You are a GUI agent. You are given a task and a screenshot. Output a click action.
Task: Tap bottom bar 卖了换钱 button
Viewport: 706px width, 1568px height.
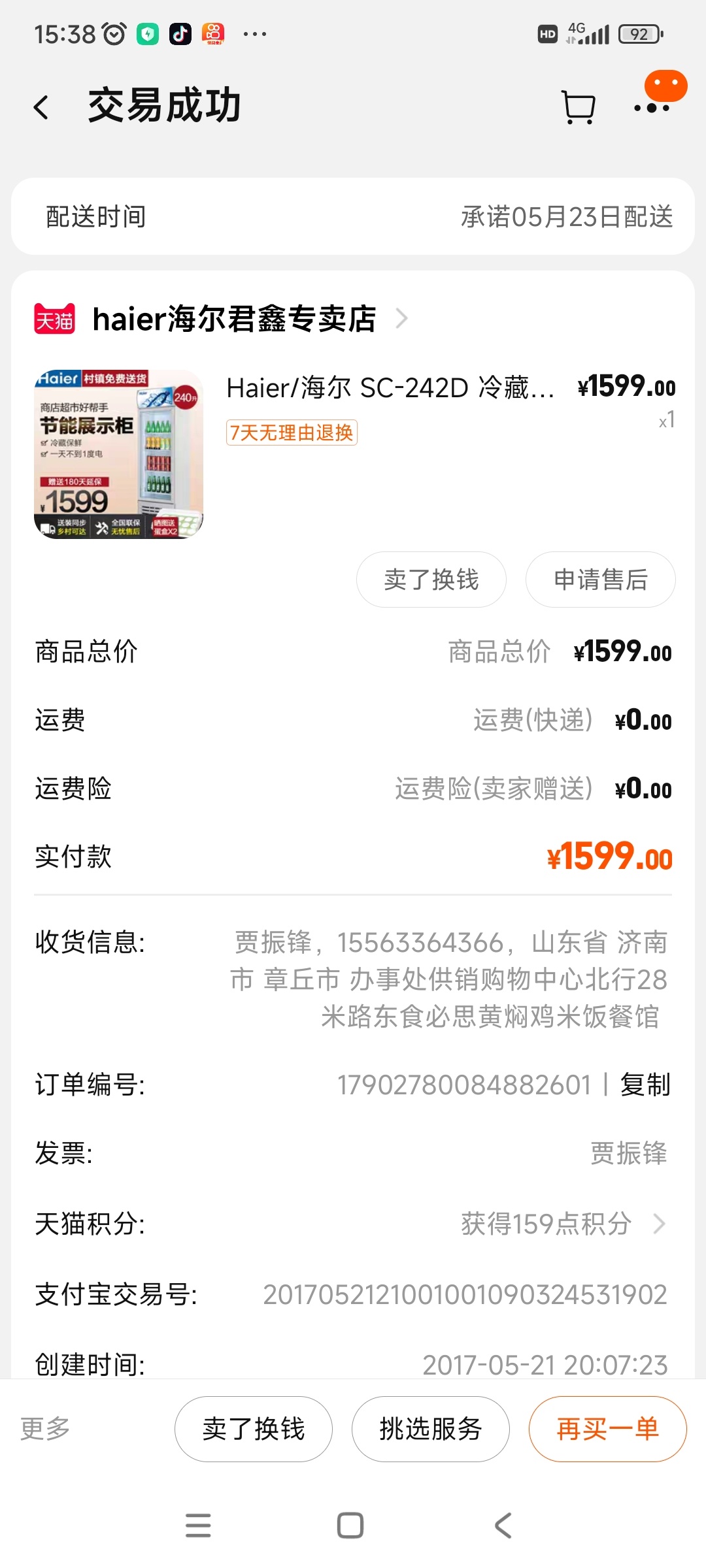coord(254,1429)
